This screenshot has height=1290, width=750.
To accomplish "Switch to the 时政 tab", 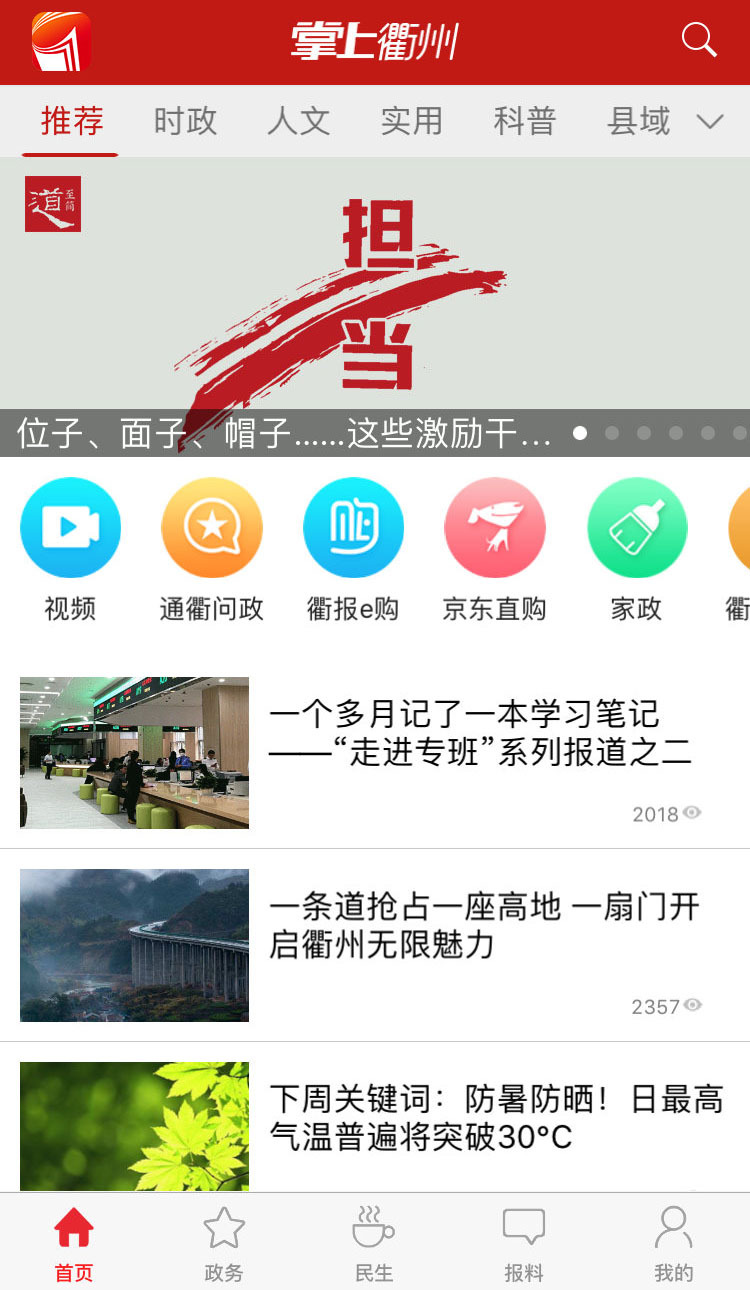I will coord(185,121).
